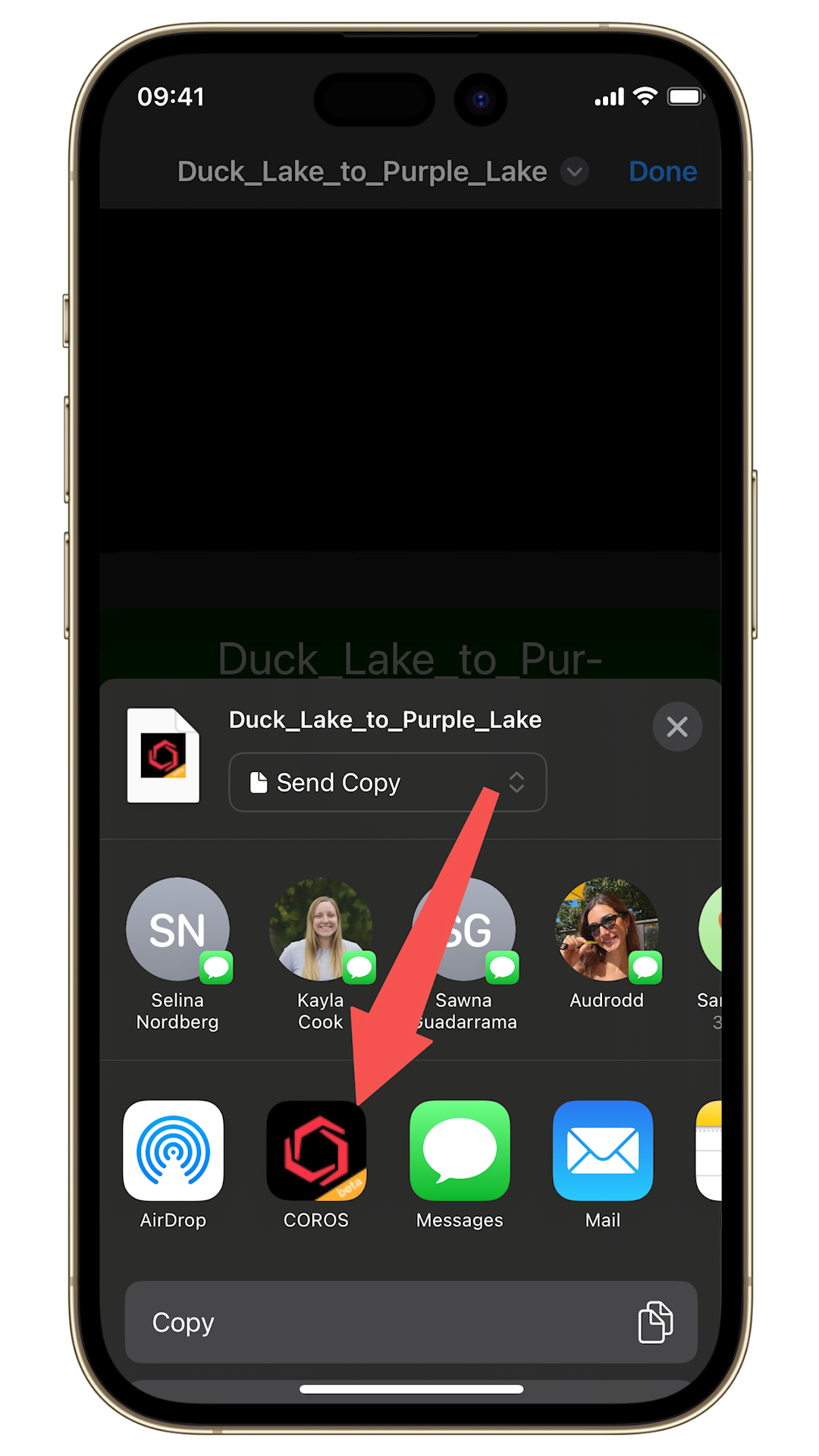Open the file in COROS app
819x1456 pixels.
coord(315,1150)
